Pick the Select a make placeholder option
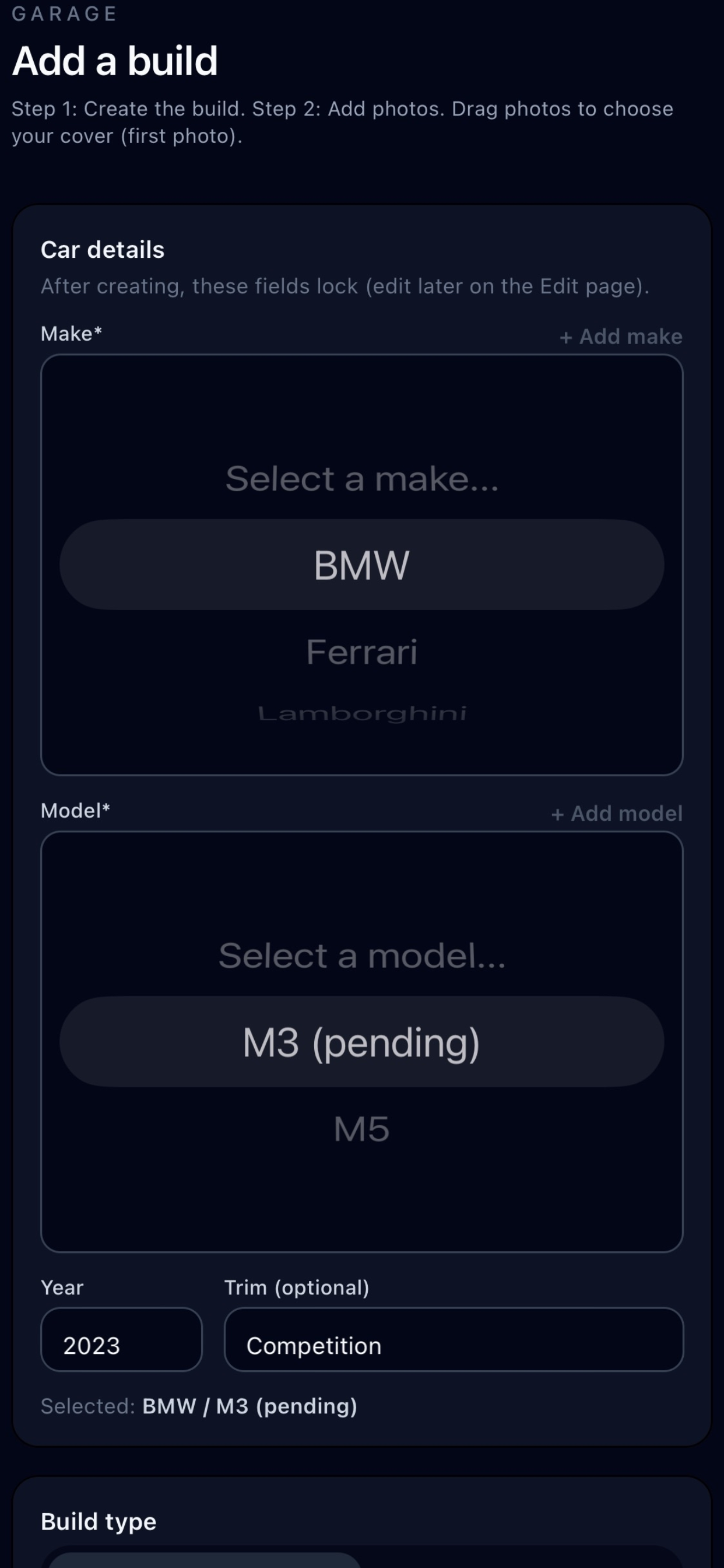Image resolution: width=724 pixels, height=1568 pixels. click(x=361, y=478)
